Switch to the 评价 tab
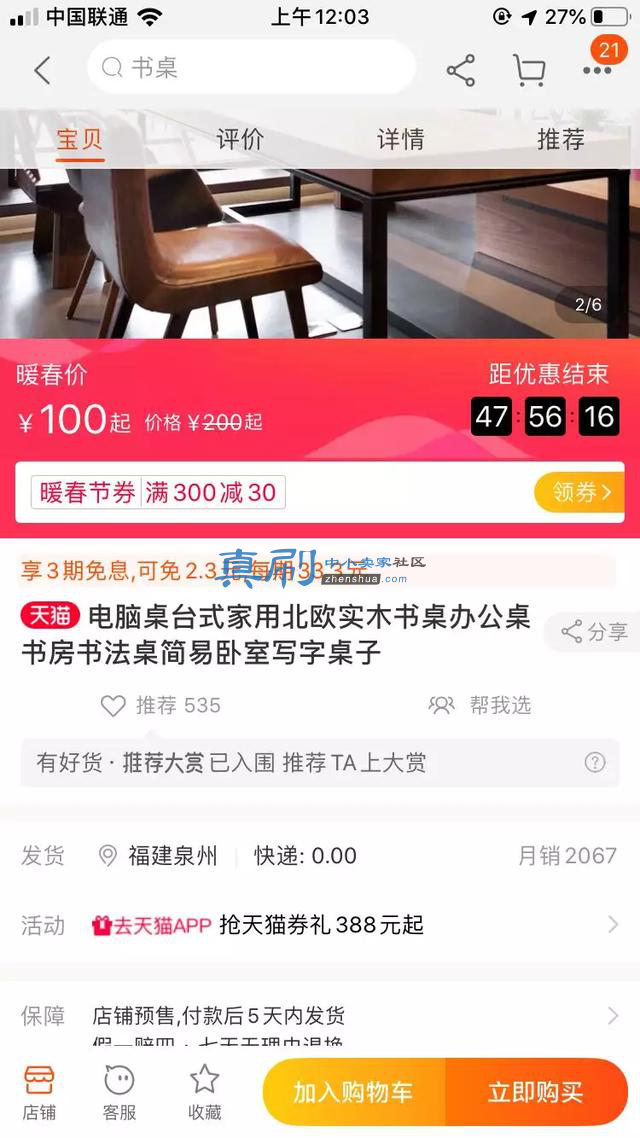 pyautogui.click(x=240, y=139)
